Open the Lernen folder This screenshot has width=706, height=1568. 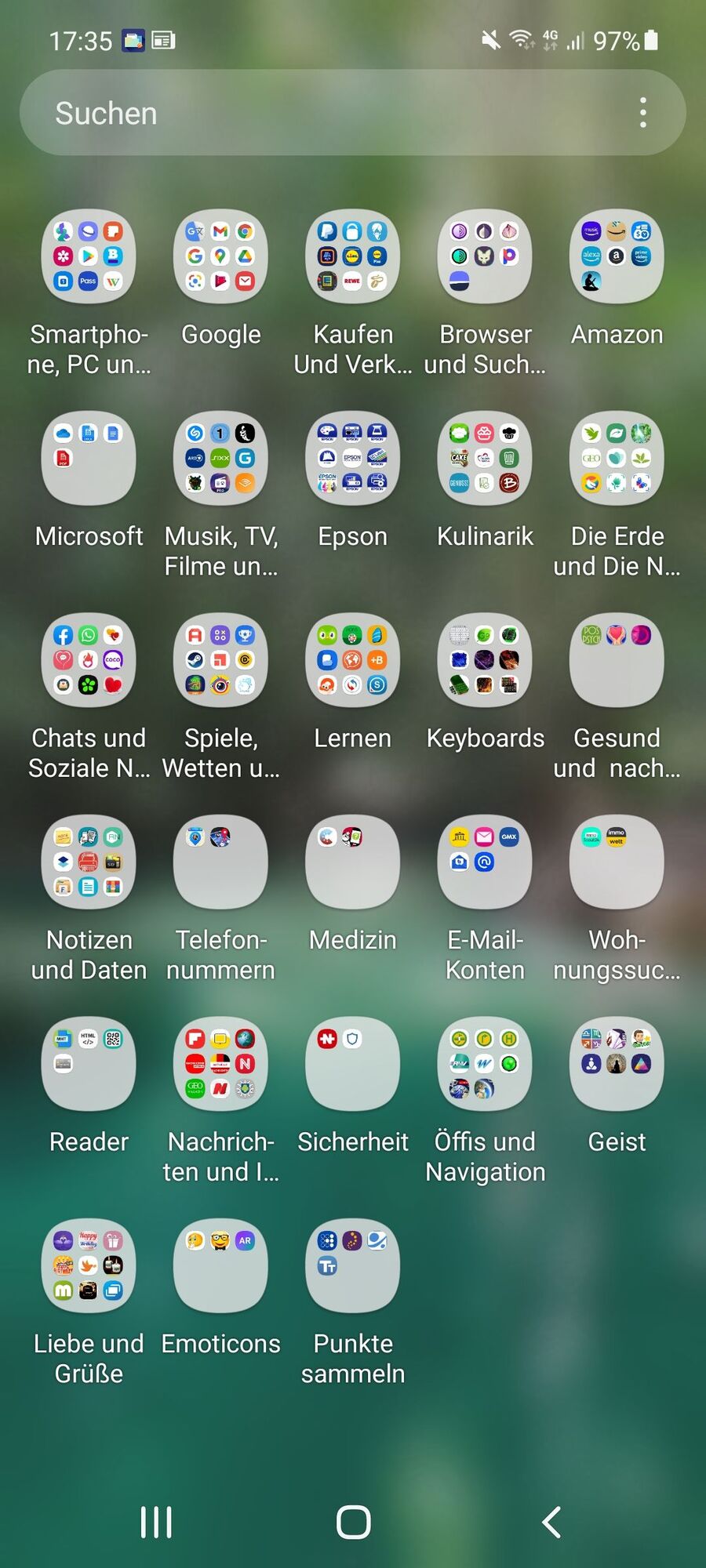pyautogui.click(x=352, y=660)
